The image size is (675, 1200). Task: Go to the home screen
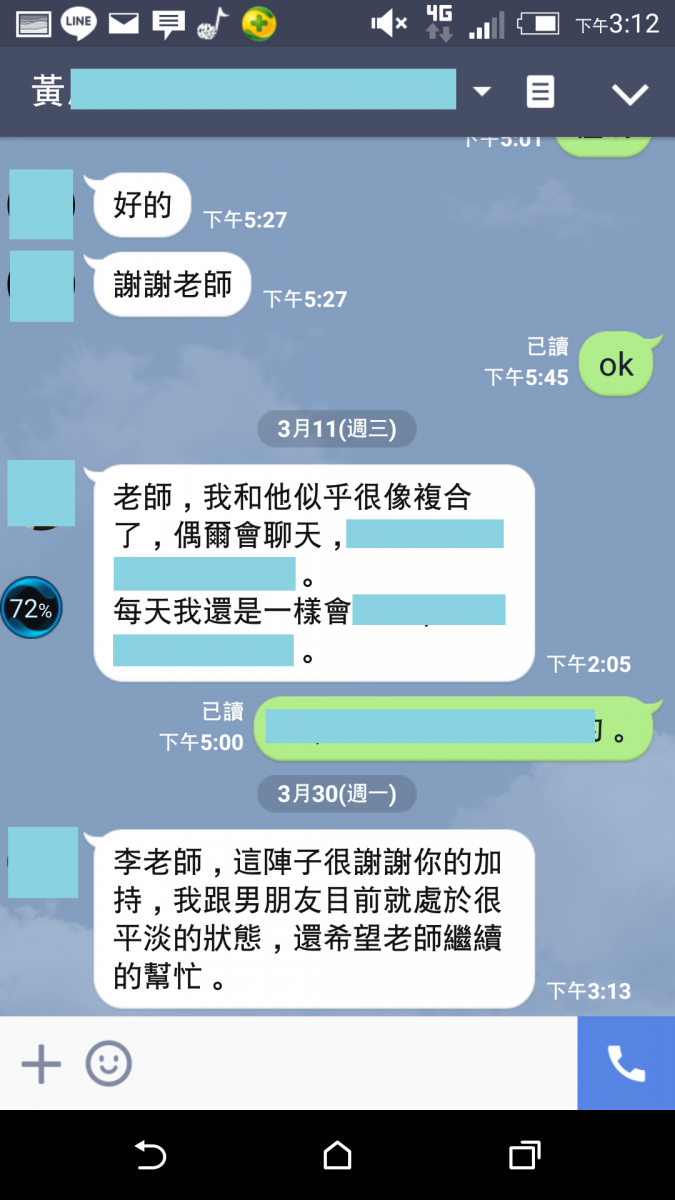pos(337,1156)
